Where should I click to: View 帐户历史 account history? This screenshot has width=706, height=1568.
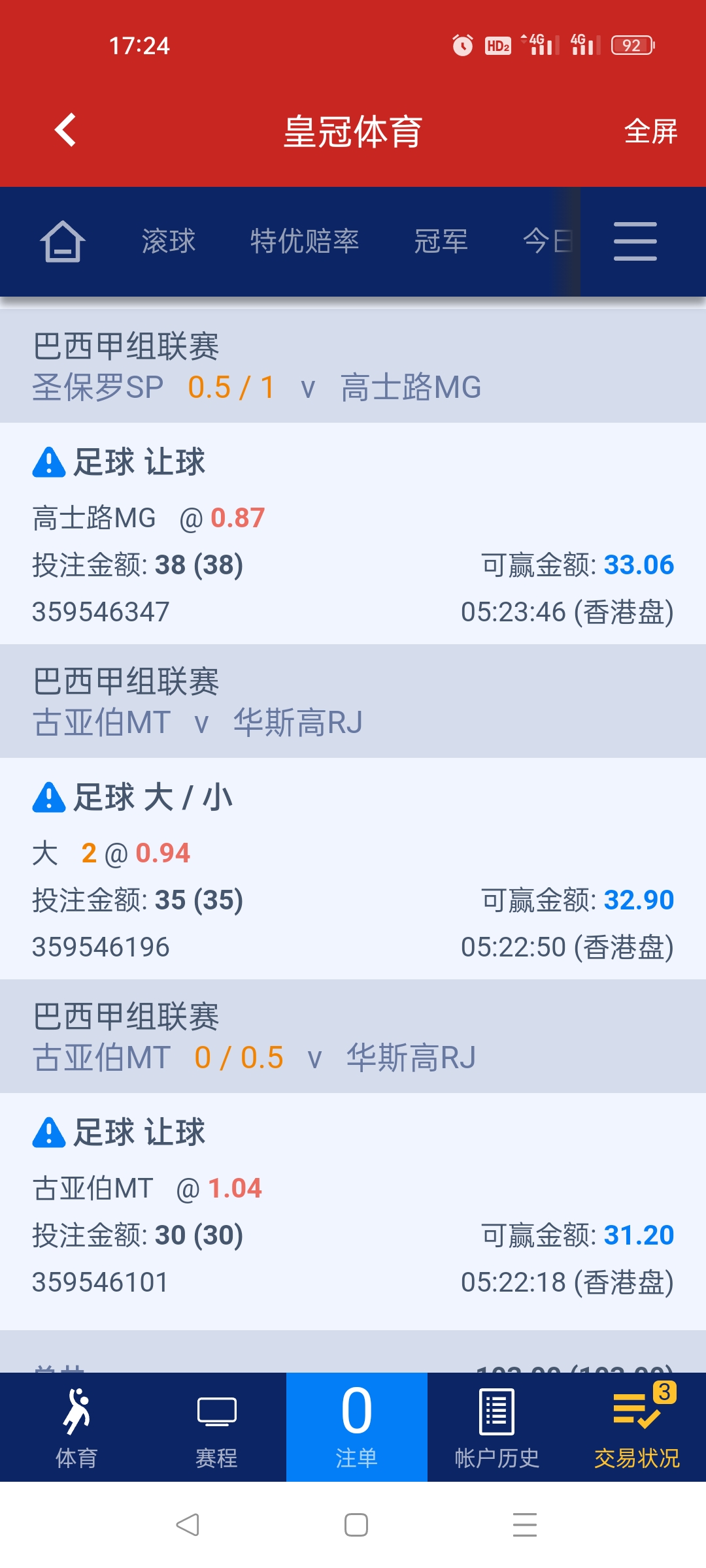tap(497, 1428)
